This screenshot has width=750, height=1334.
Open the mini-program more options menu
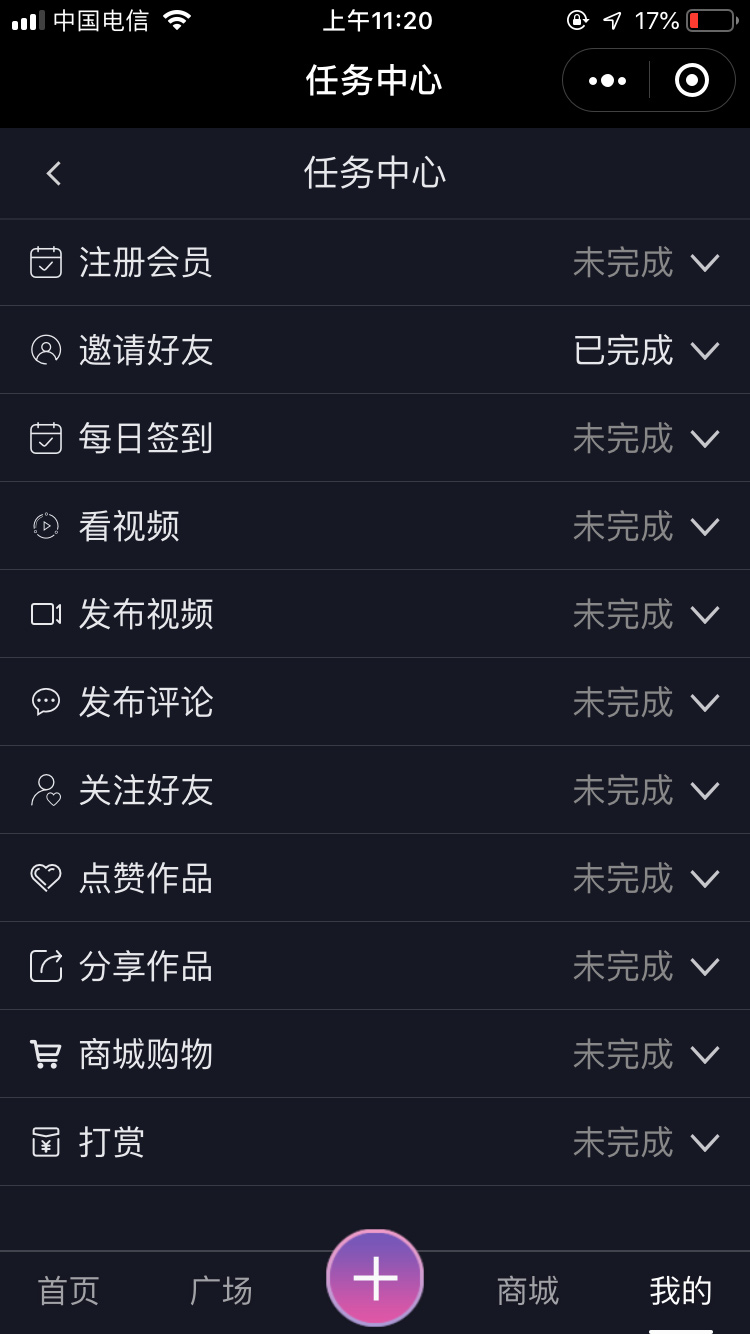(x=607, y=81)
